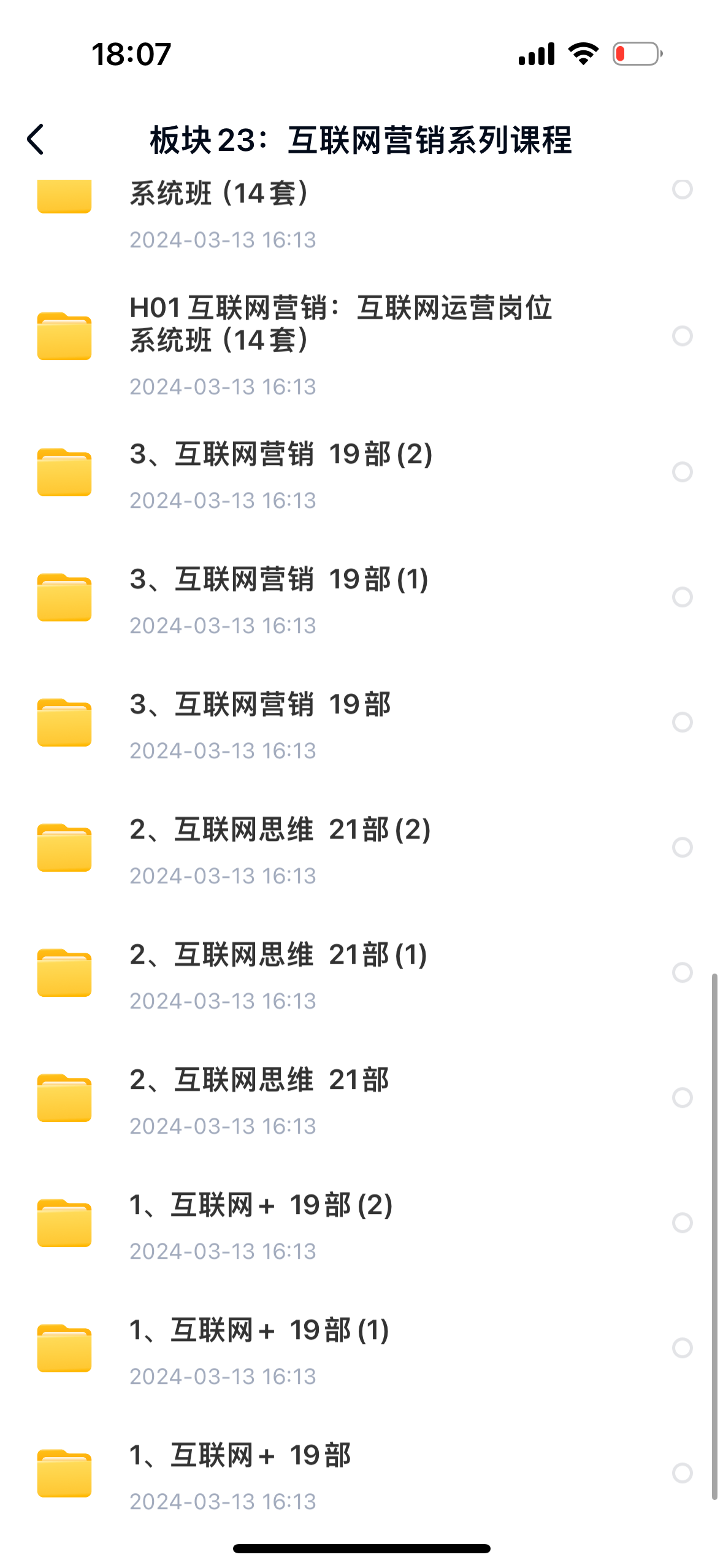The width and height of the screenshot is (723, 1568).
Task: Open folder 3、互联网营销 19部 (1)
Action: pos(278,580)
